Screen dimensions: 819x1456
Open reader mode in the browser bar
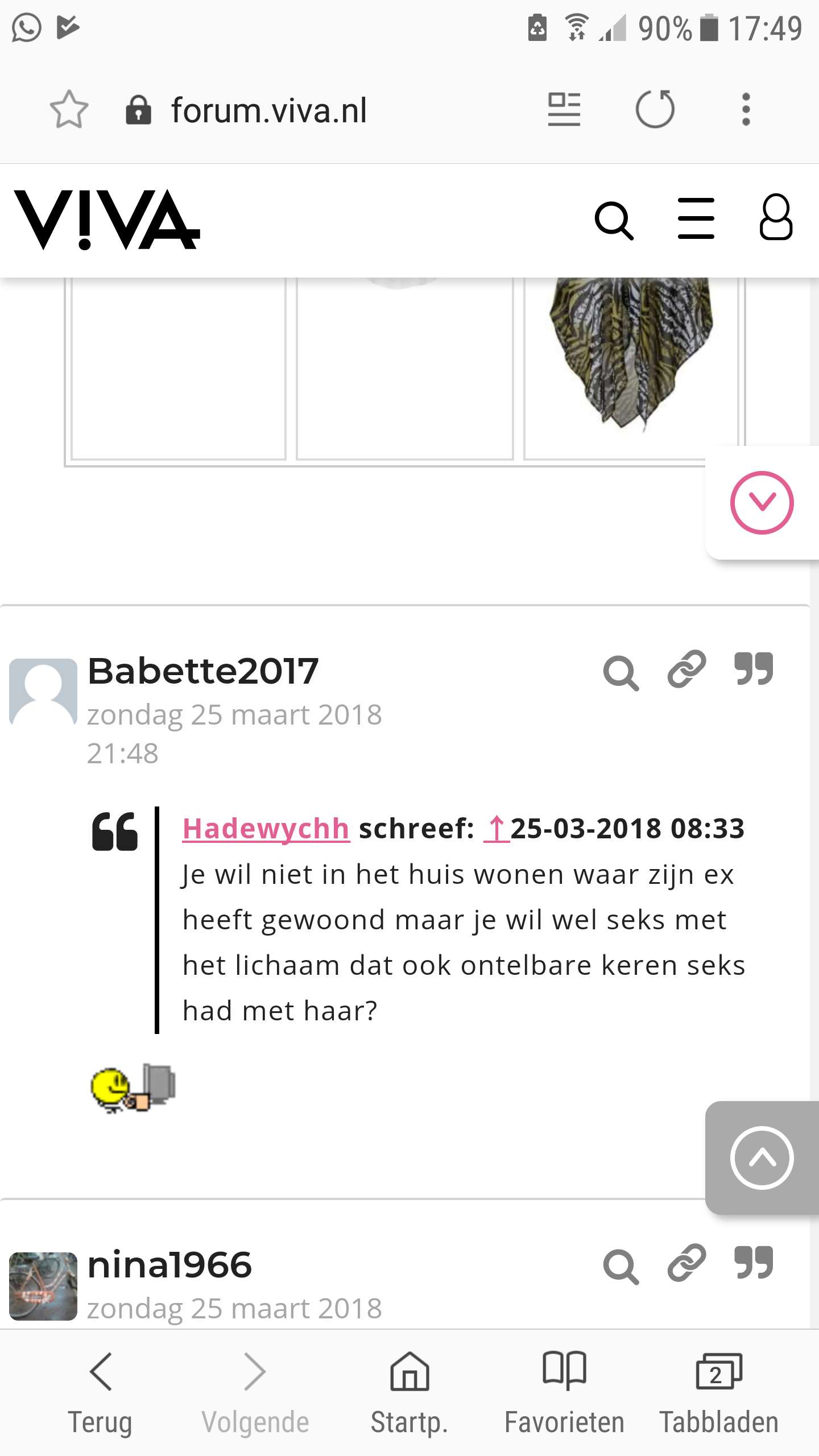[x=564, y=109]
